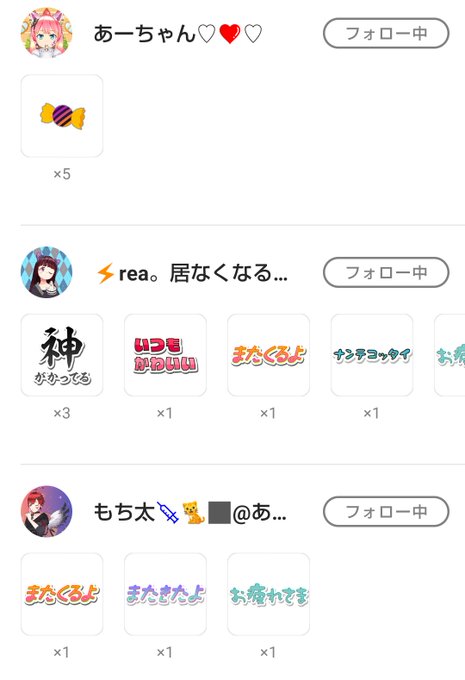Open もち太's profile avatar
The width and height of the screenshot is (465, 680).
pyautogui.click(x=46, y=512)
